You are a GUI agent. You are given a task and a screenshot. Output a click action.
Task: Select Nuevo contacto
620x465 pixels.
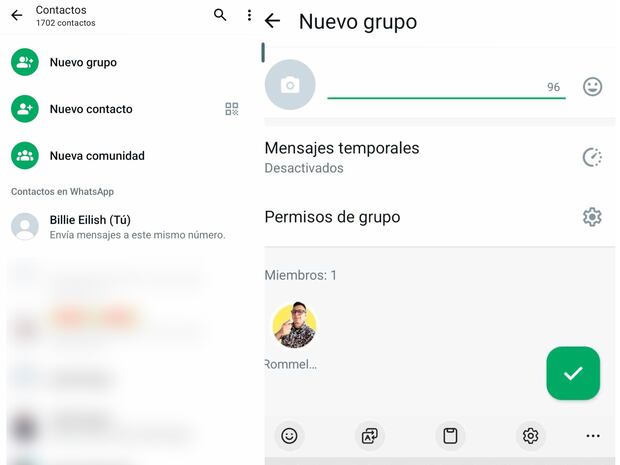pyautogui.click(x=90, y=109)
